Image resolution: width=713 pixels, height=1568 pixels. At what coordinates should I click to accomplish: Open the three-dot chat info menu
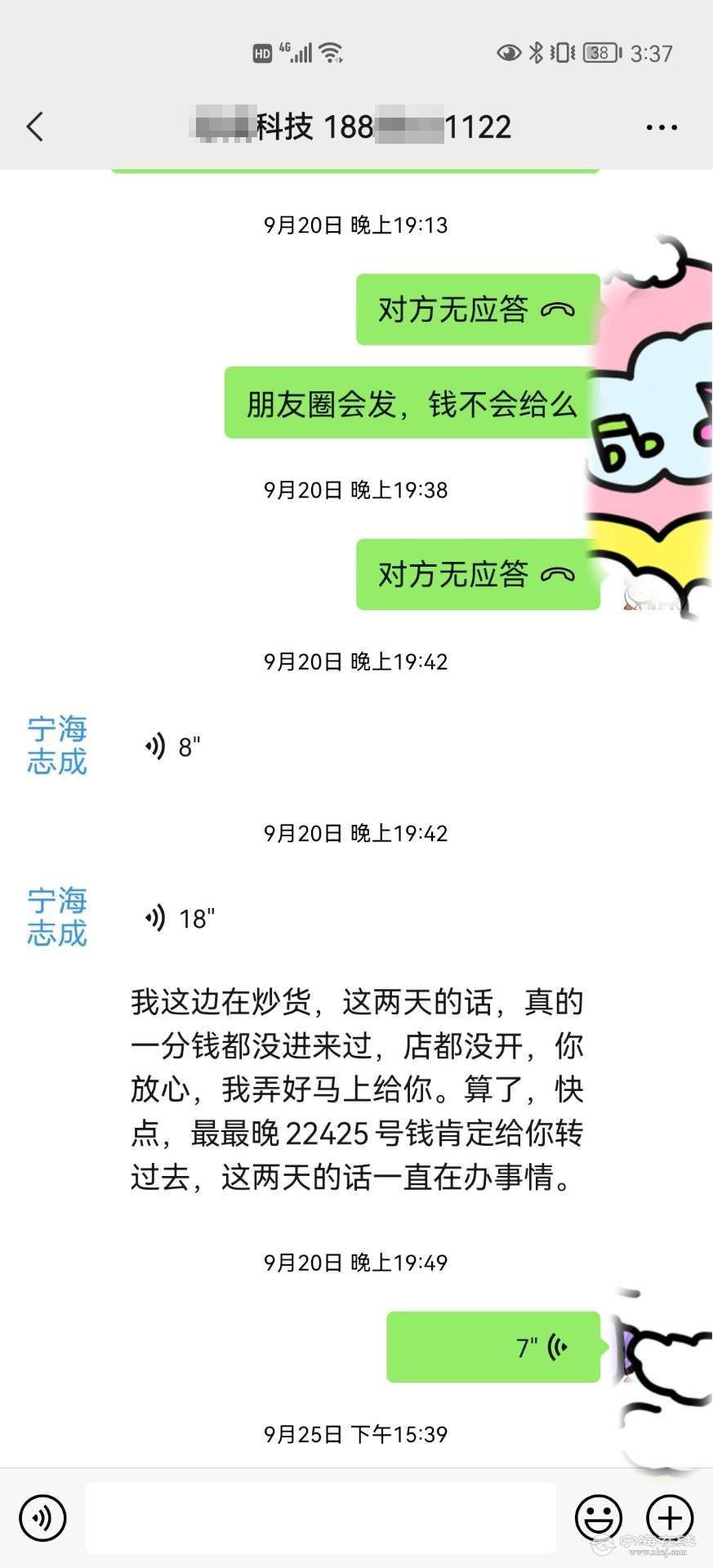click(x=661, y=127)
